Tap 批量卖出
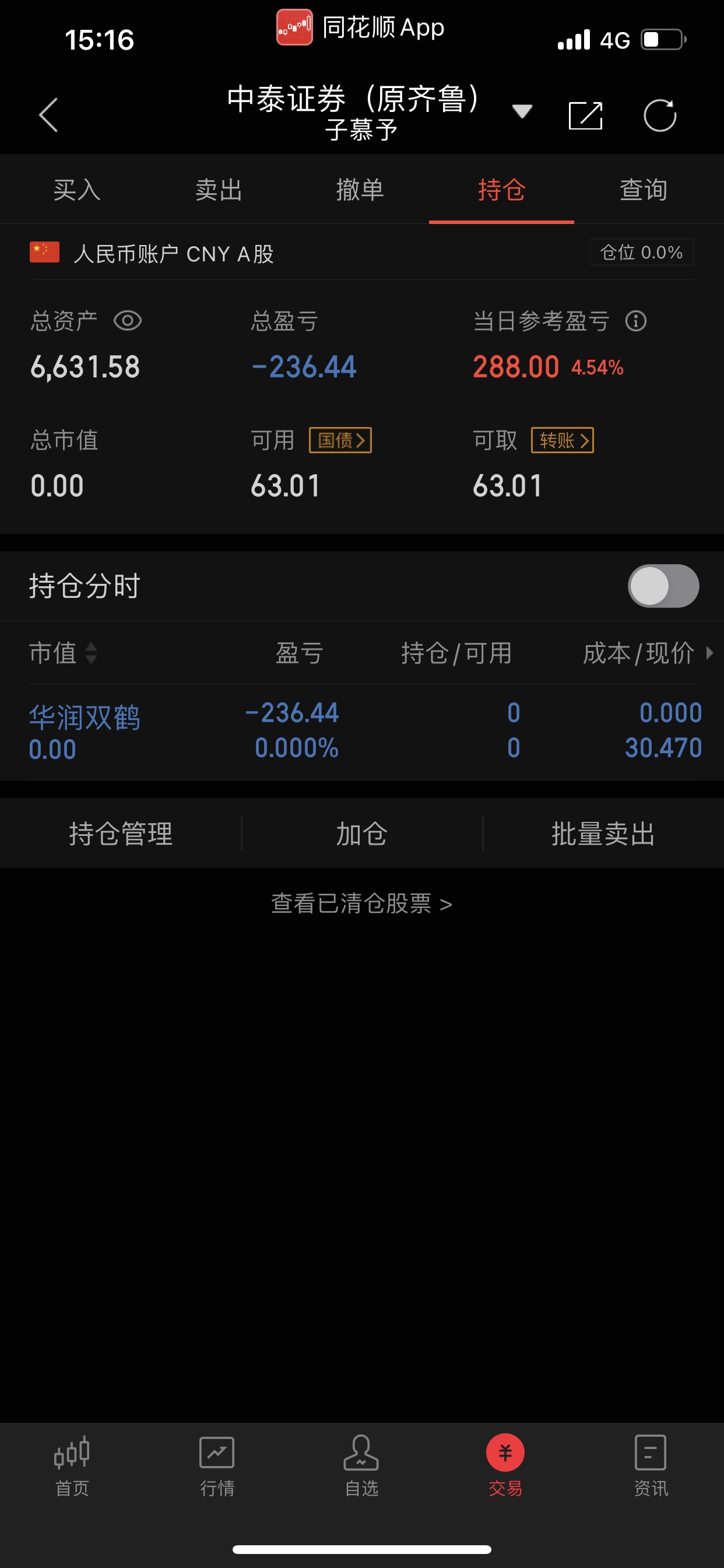Image resolution: width=724 pixels, height=1568 pixels. point(603,834)
